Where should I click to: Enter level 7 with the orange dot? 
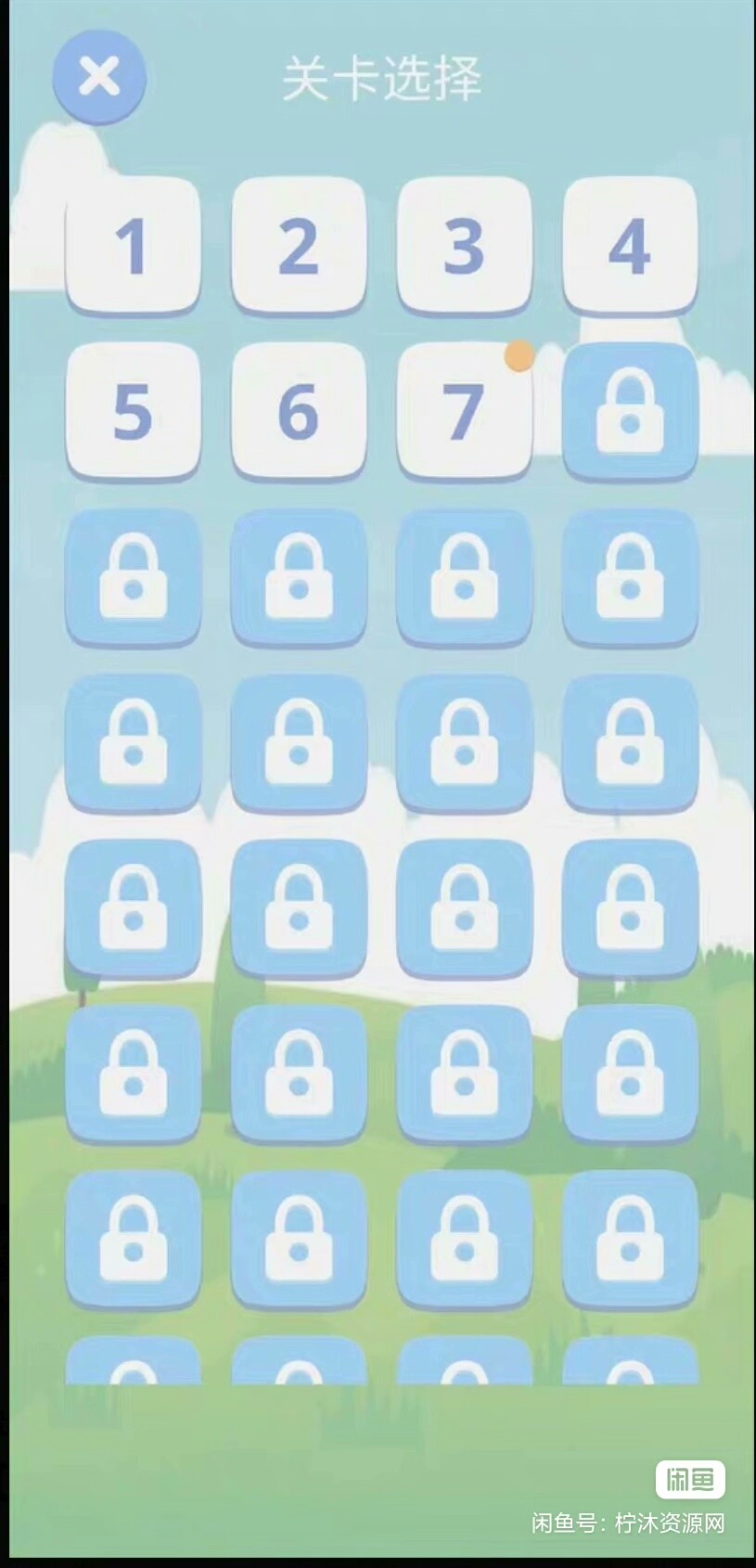(x=464, y=411)
